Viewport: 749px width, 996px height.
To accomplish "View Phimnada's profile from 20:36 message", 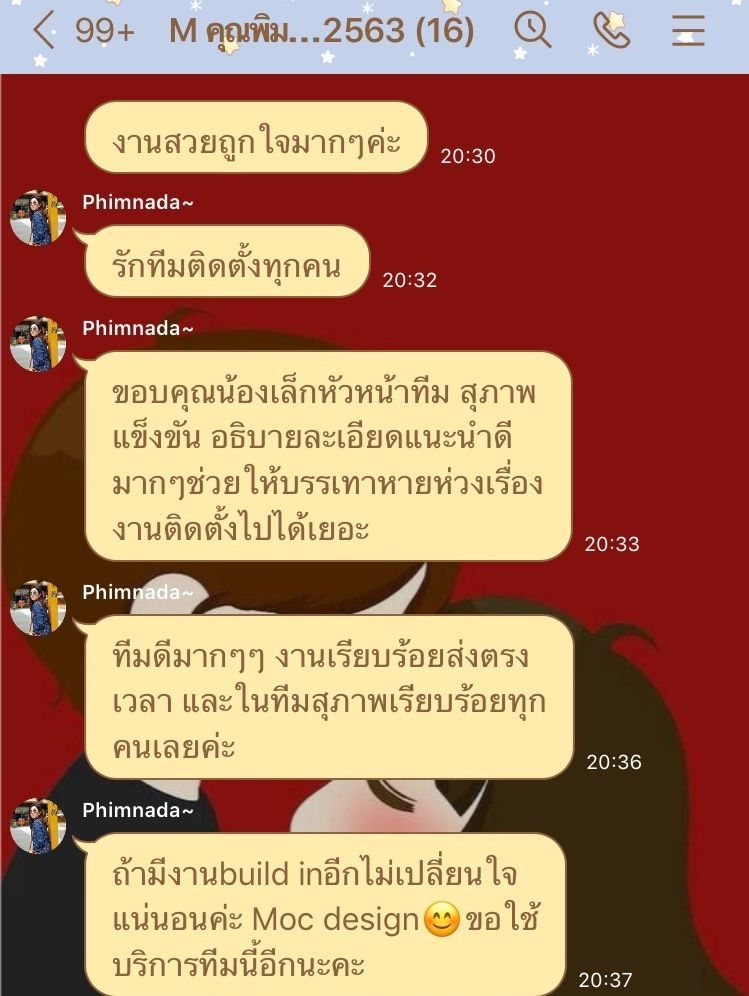I will coord(38,608).
